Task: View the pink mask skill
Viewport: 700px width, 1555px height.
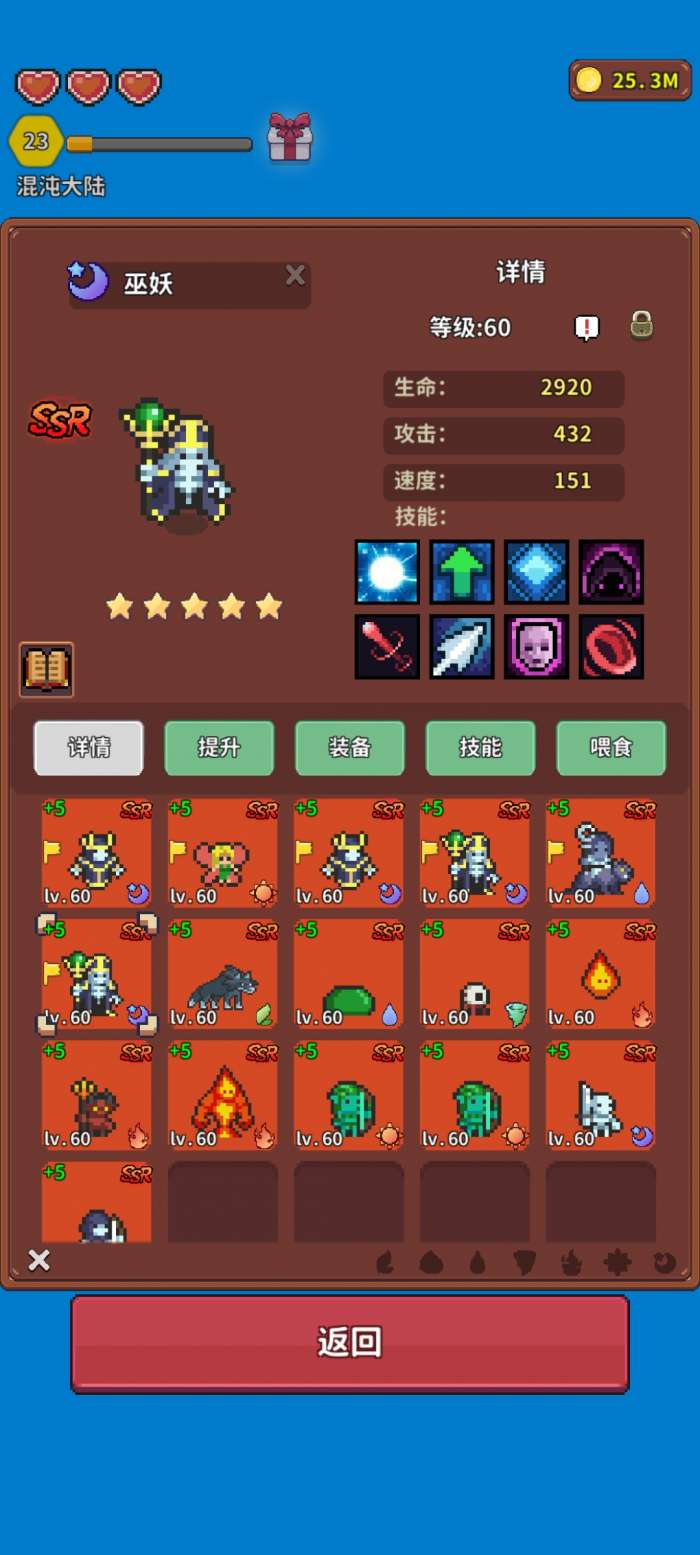Action: pyautogui.click(x=536, y=646)
